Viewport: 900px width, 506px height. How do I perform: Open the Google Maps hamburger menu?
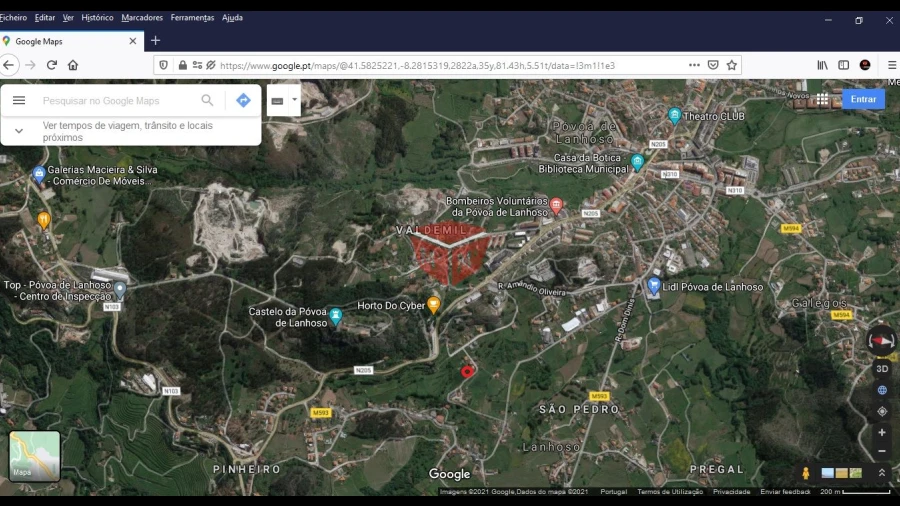[x=19, y=100]
